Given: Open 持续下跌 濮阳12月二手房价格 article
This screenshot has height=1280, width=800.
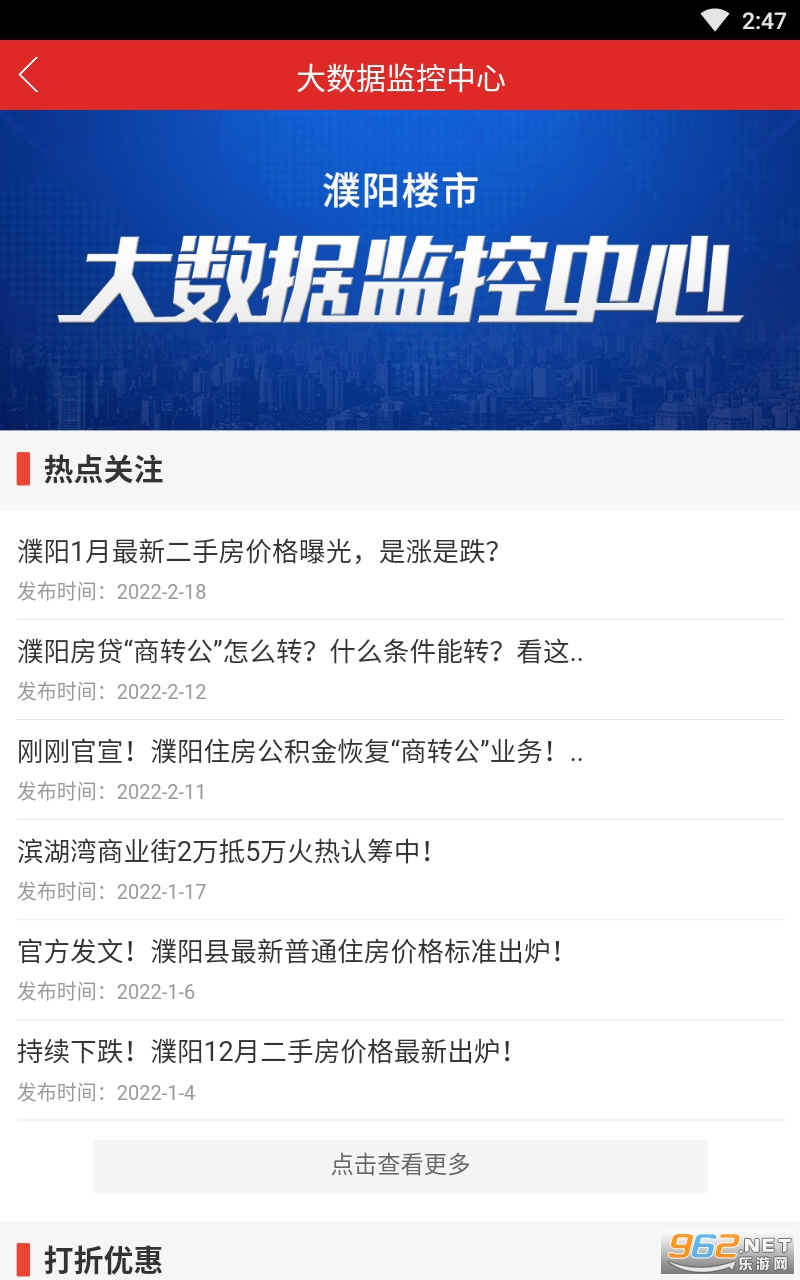Looking at the screenshot, I should (x=265, y=1052).
